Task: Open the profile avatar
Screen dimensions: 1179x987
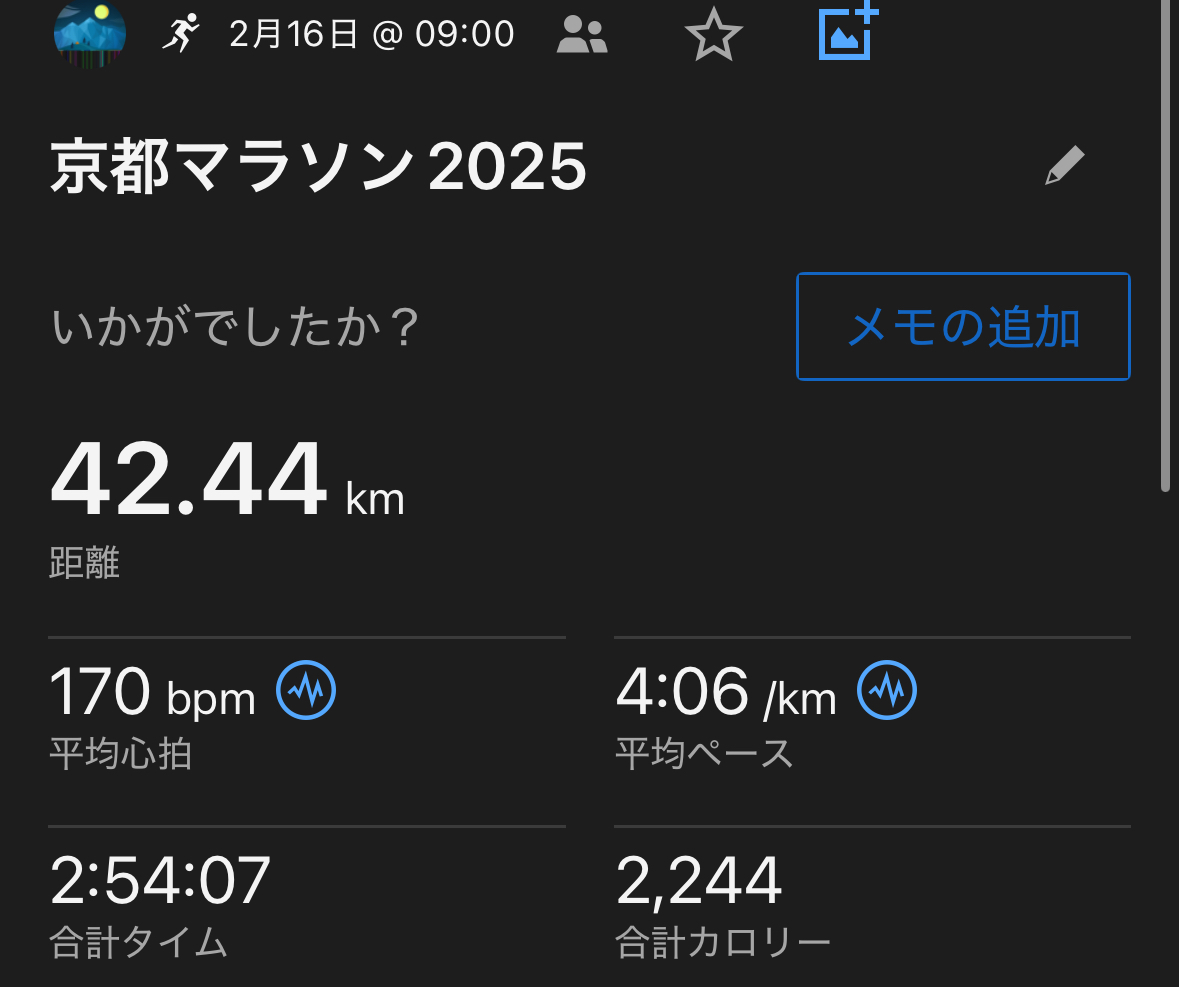Action: (89, 32)
